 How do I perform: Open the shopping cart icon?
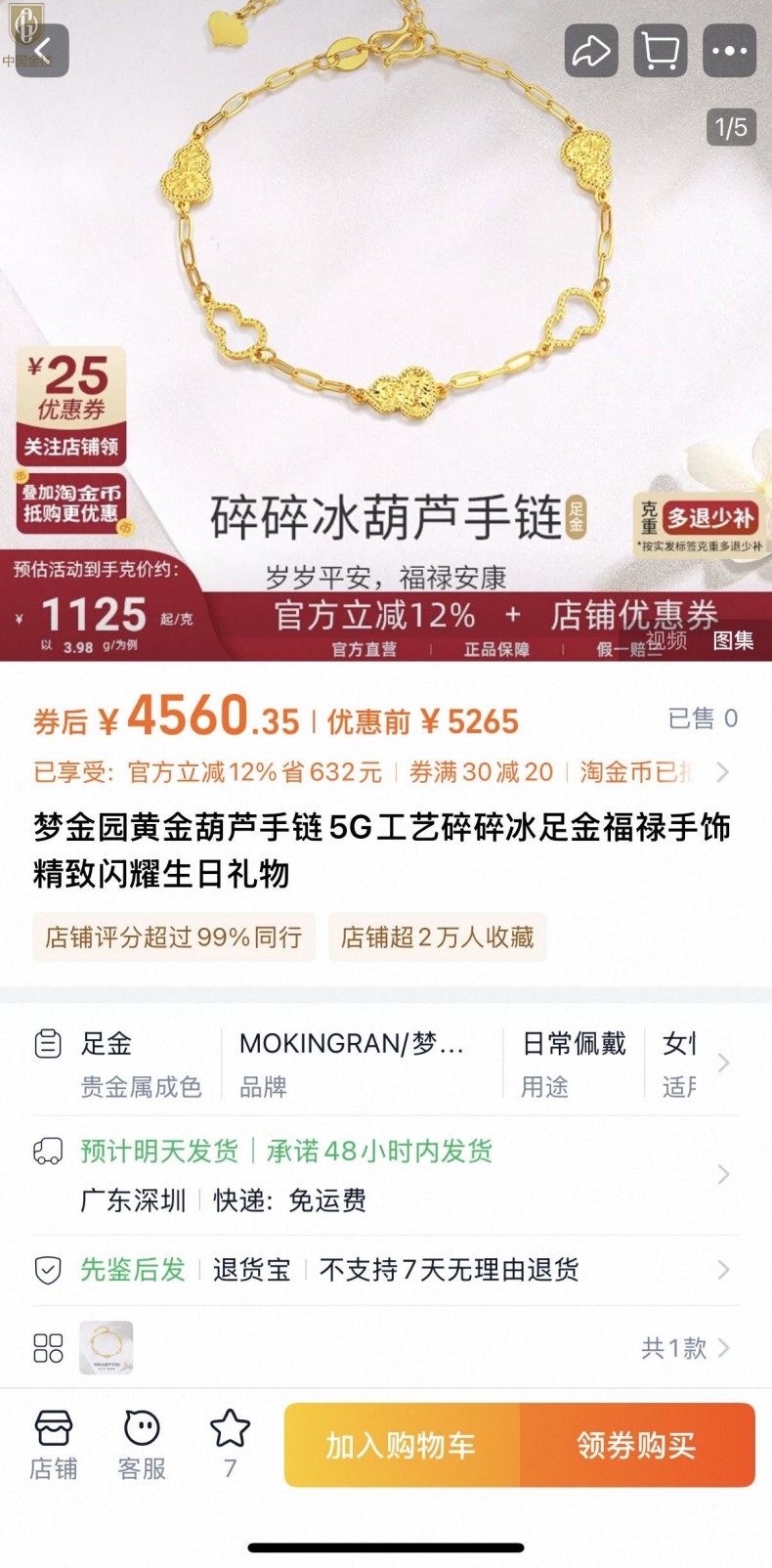(x=661, y=50)
